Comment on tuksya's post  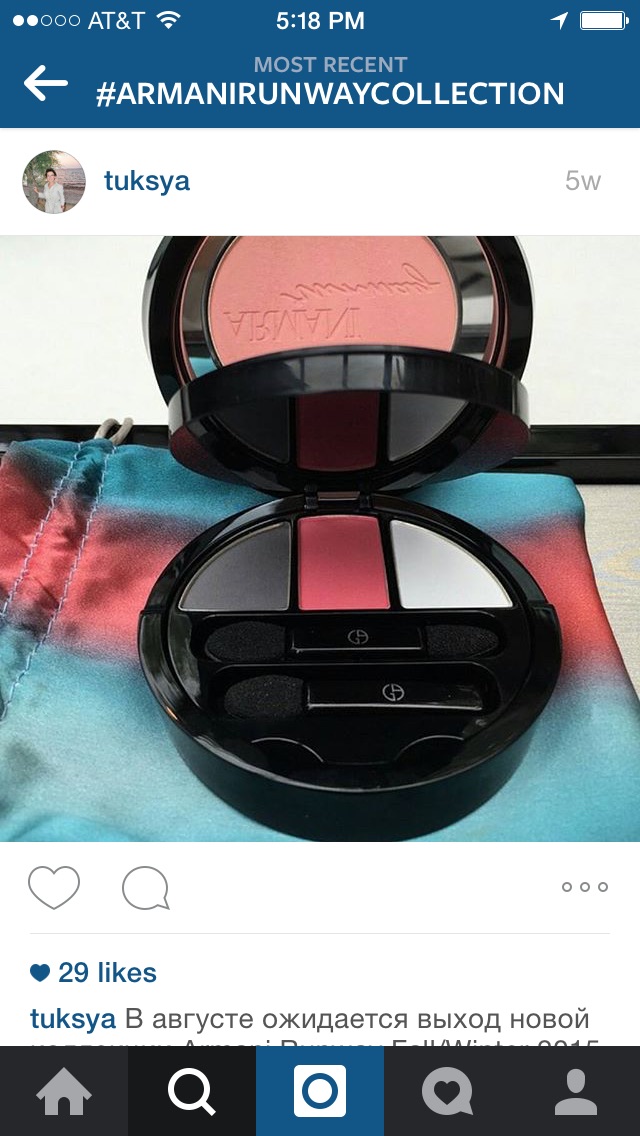pos(146,887)
